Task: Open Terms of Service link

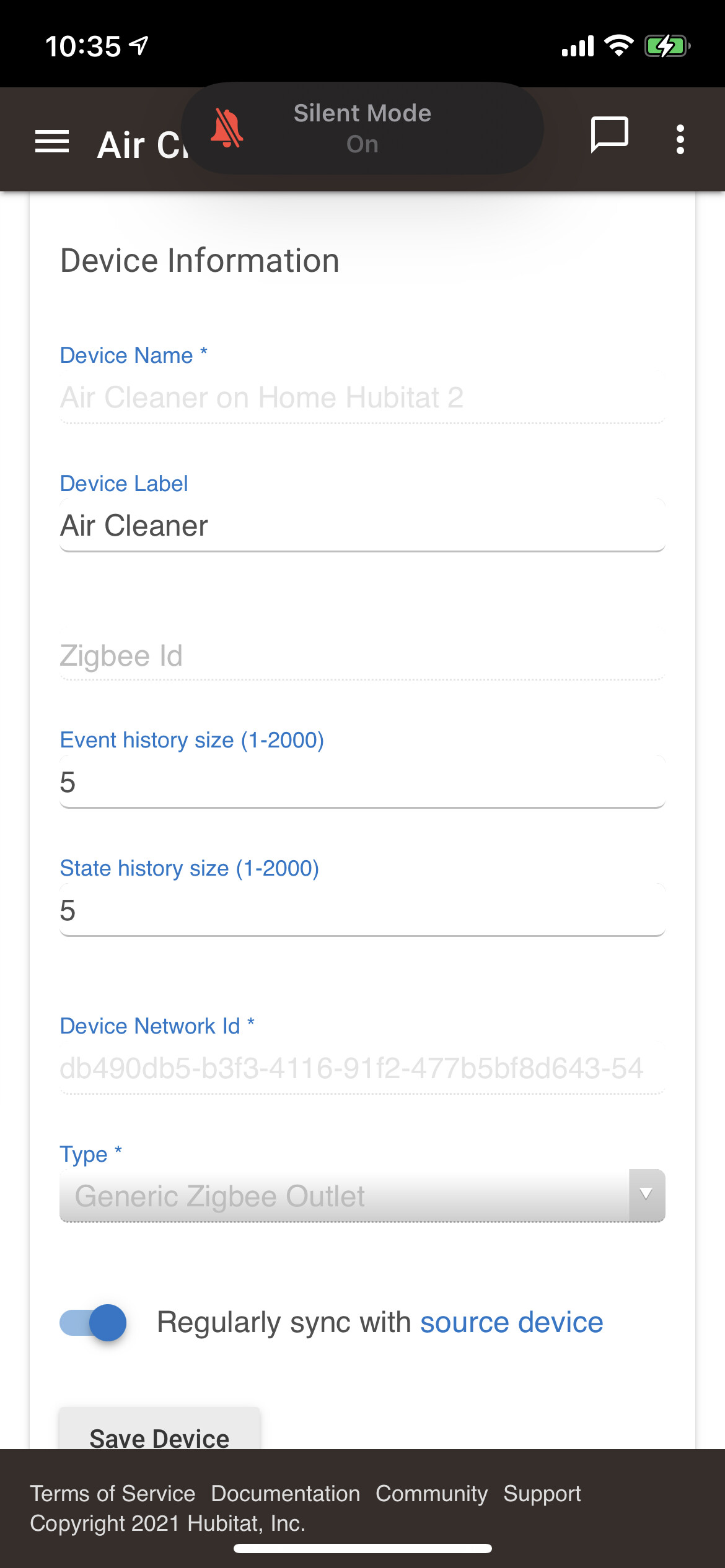Action: coord(113,1494)
